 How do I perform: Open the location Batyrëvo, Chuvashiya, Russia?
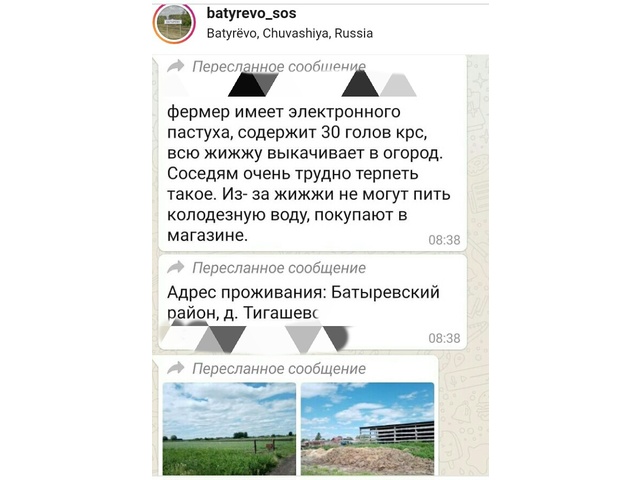coord(288,33)
